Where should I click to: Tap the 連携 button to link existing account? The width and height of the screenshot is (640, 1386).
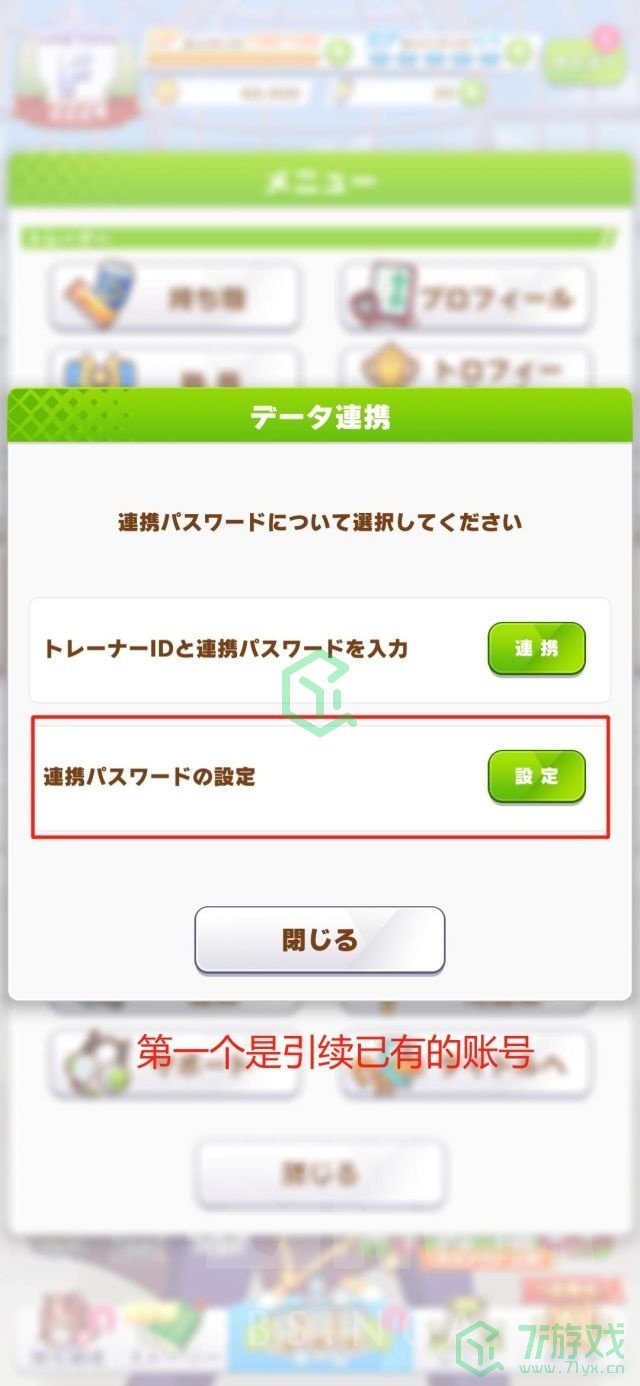tap(536, 649)
